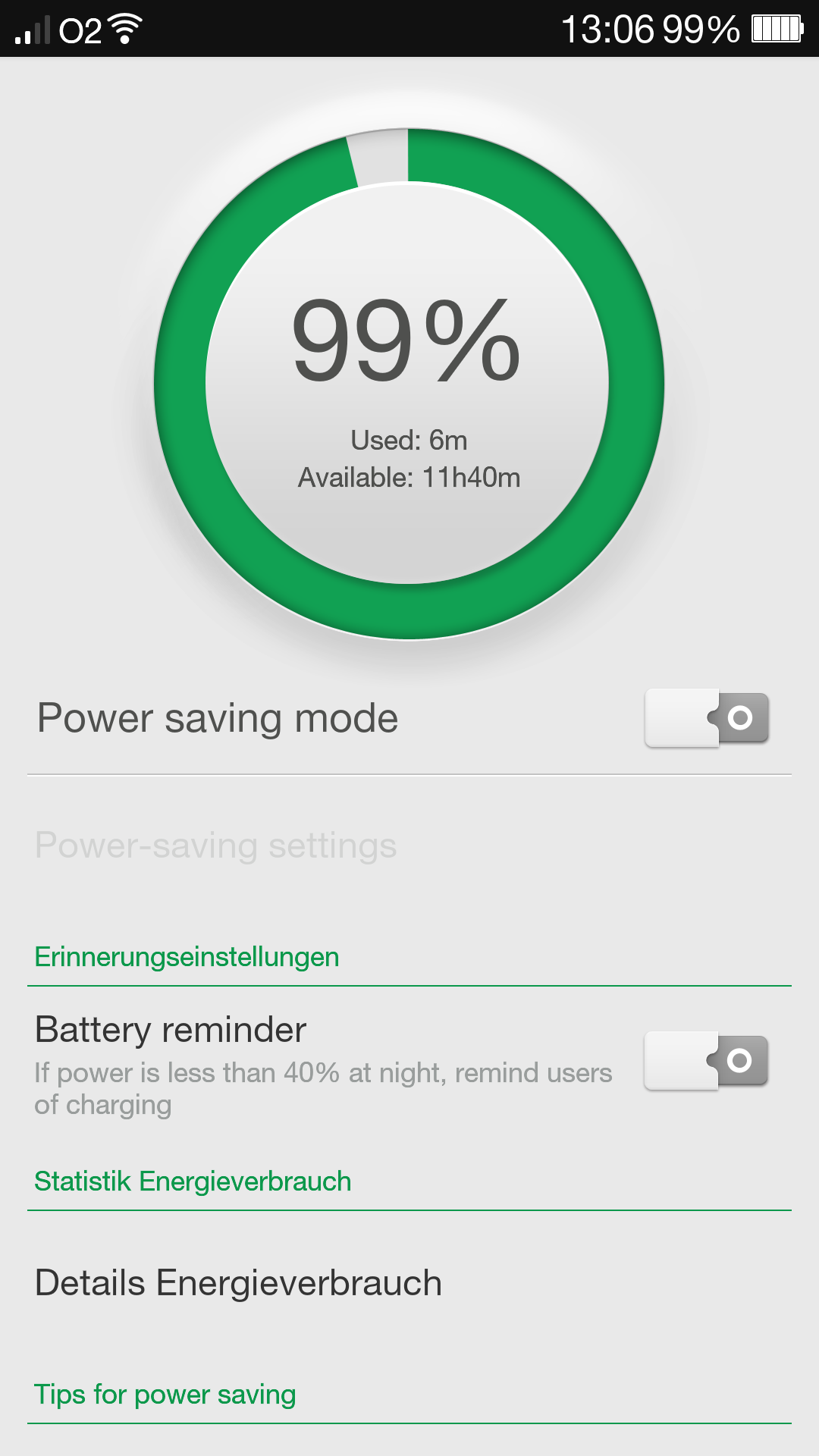
Task: Open Details Energieverbrauch
Action: (x=238, y=1283)
